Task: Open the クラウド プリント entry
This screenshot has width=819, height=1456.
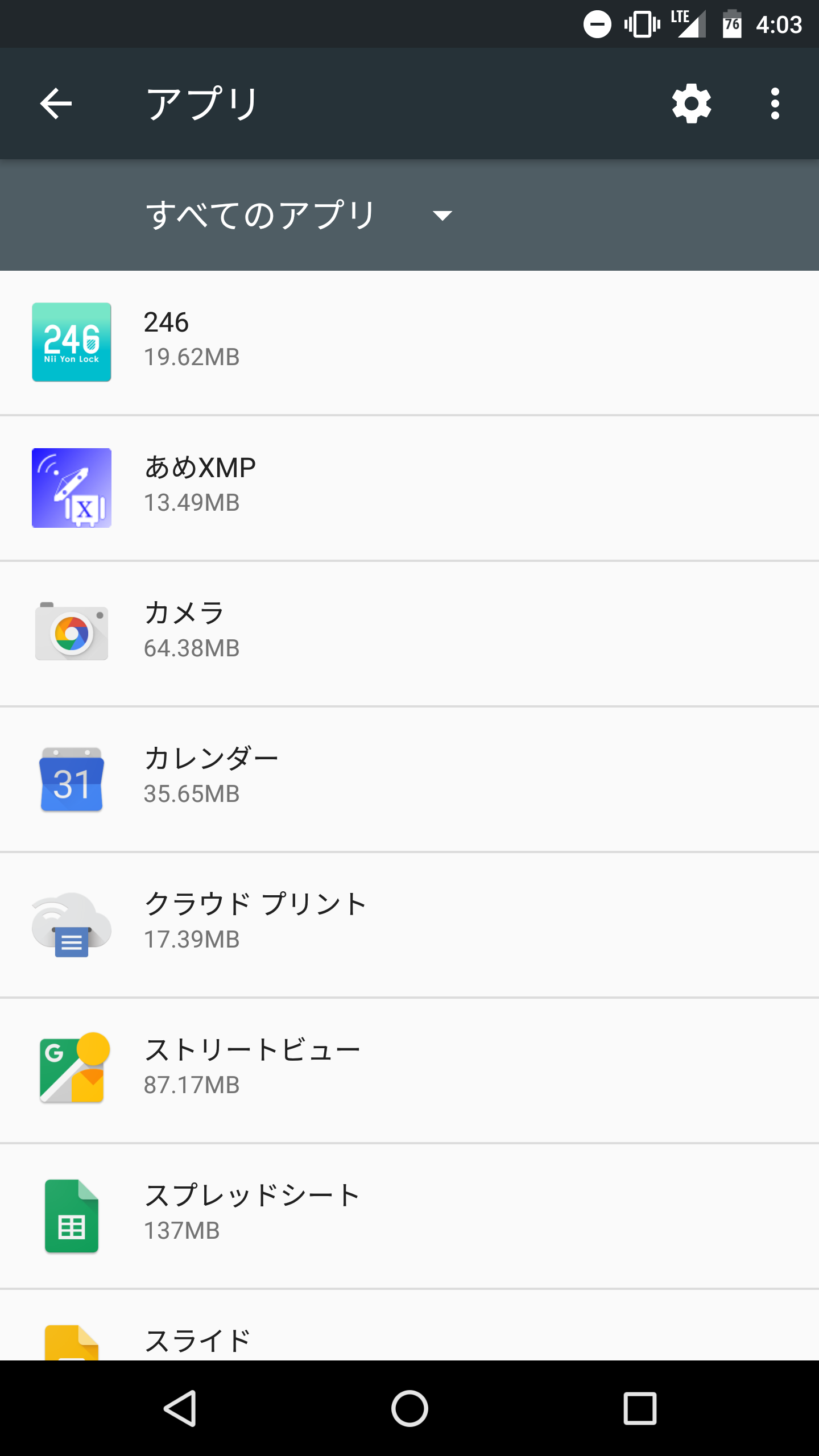Action: pos(409,925)
